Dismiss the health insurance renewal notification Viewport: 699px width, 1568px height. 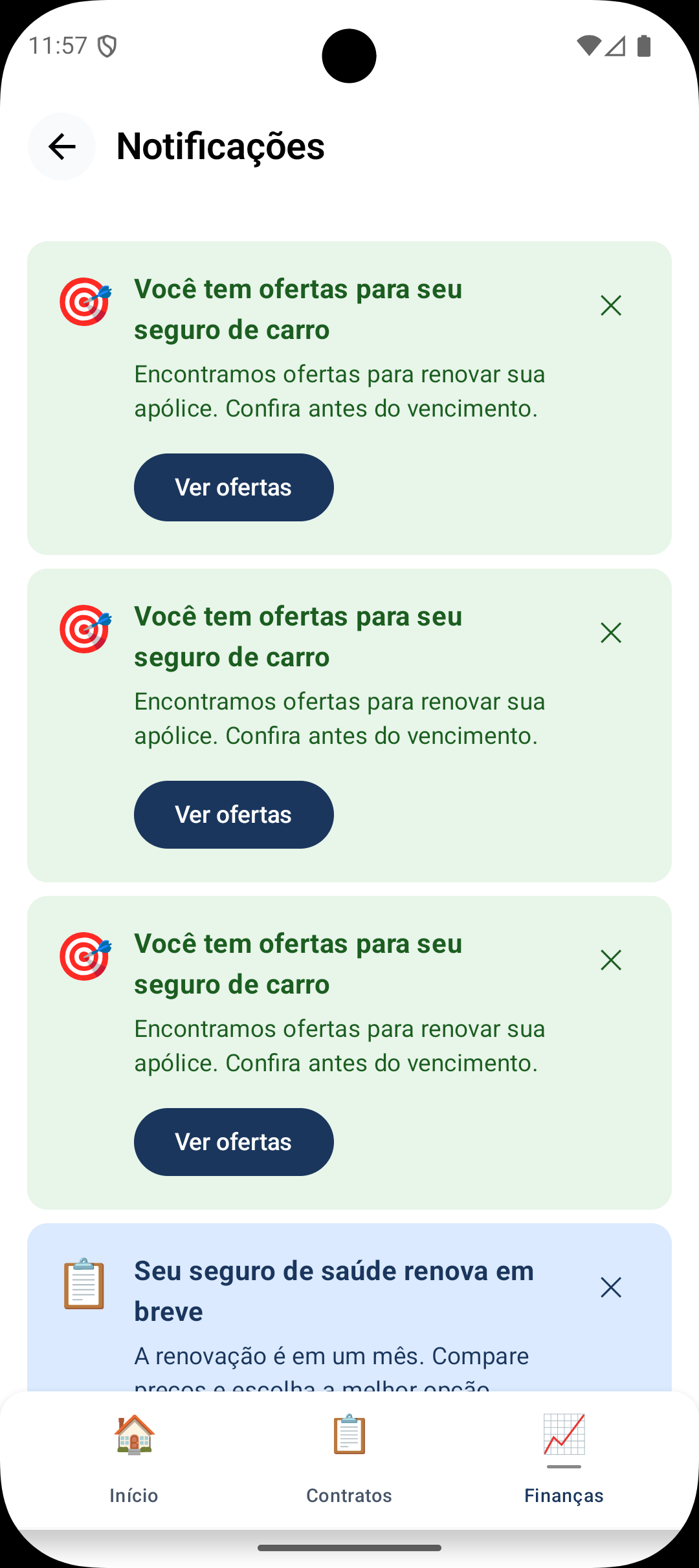(610, 1287)
